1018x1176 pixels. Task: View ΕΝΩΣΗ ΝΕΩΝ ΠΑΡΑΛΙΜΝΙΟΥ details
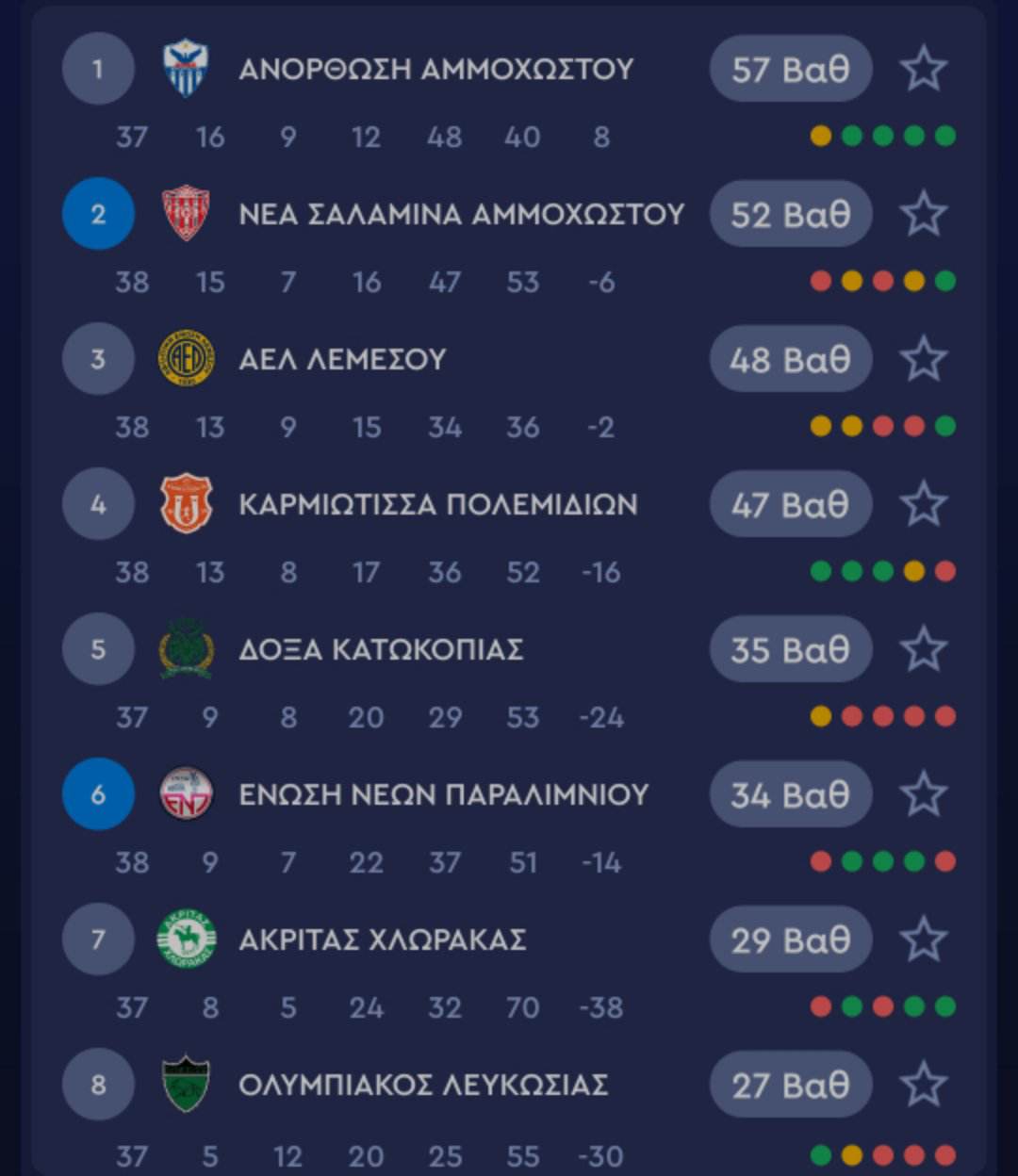pyautogui.click(x=444, y=794)
